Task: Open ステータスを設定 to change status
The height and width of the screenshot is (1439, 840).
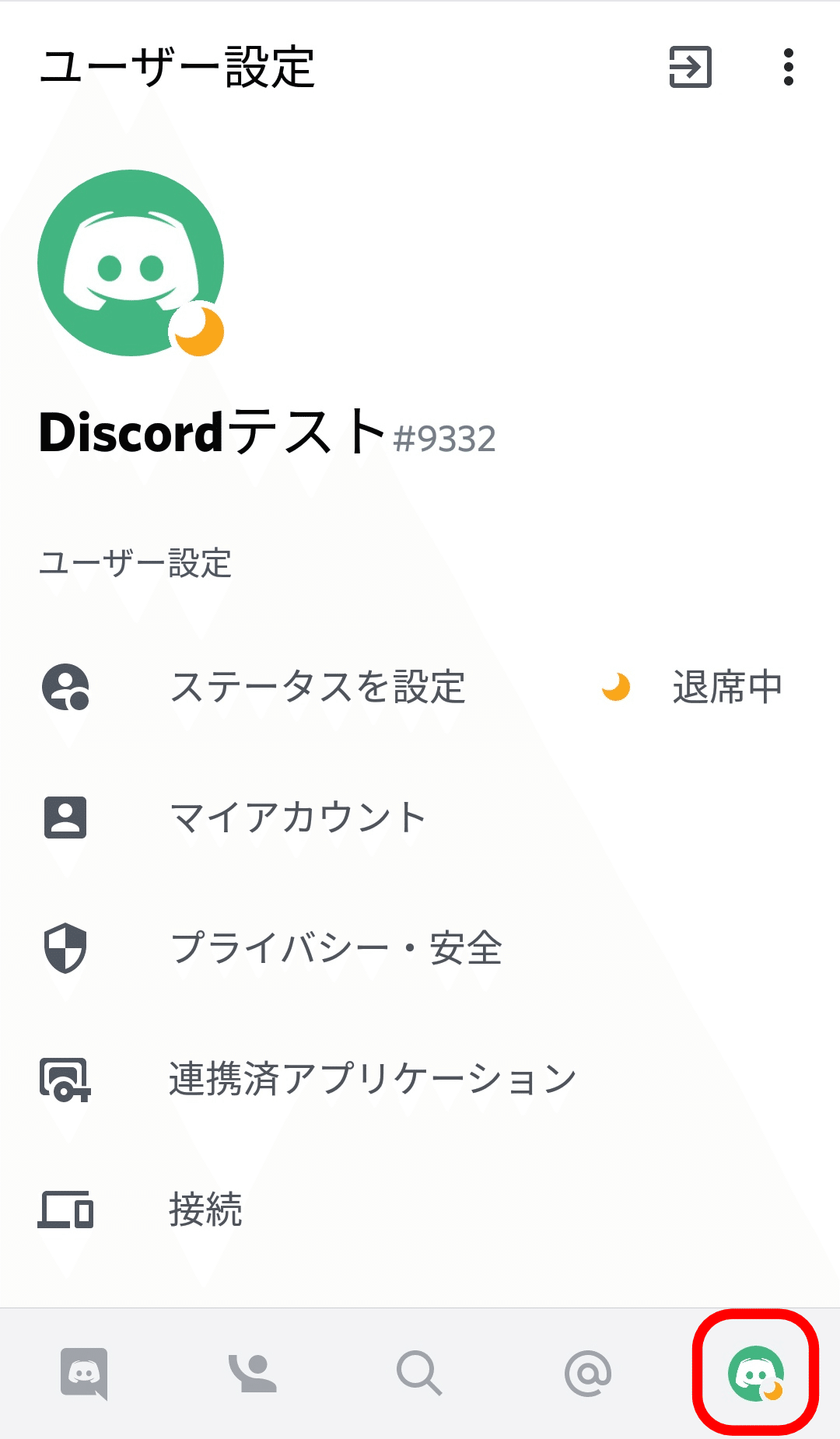Action: [x=319, y=687]
